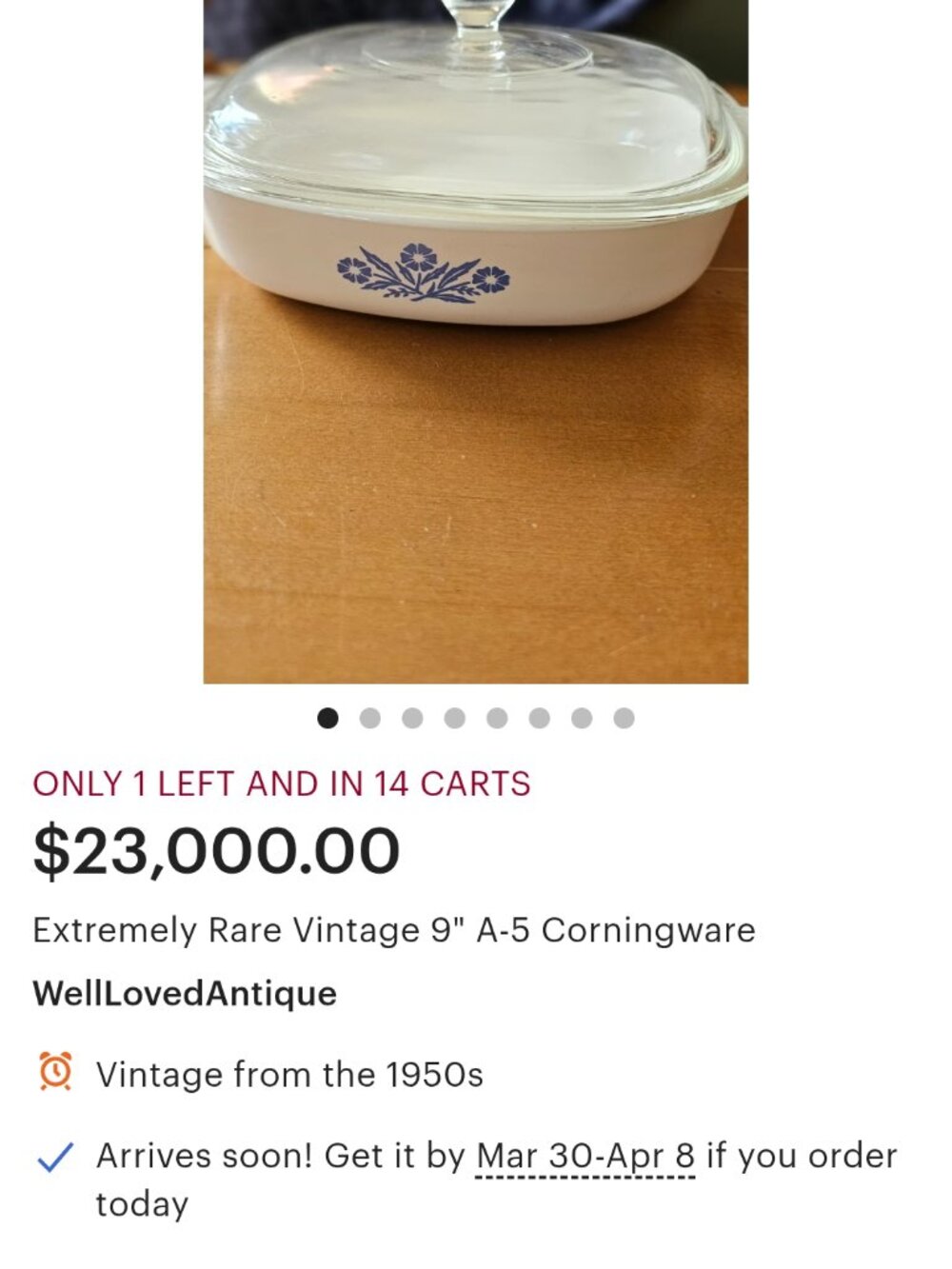Open the Mar 30-Apr 8 delivery estimate
This screenshot has width=952, height=1269.
tap(585, 1158)
